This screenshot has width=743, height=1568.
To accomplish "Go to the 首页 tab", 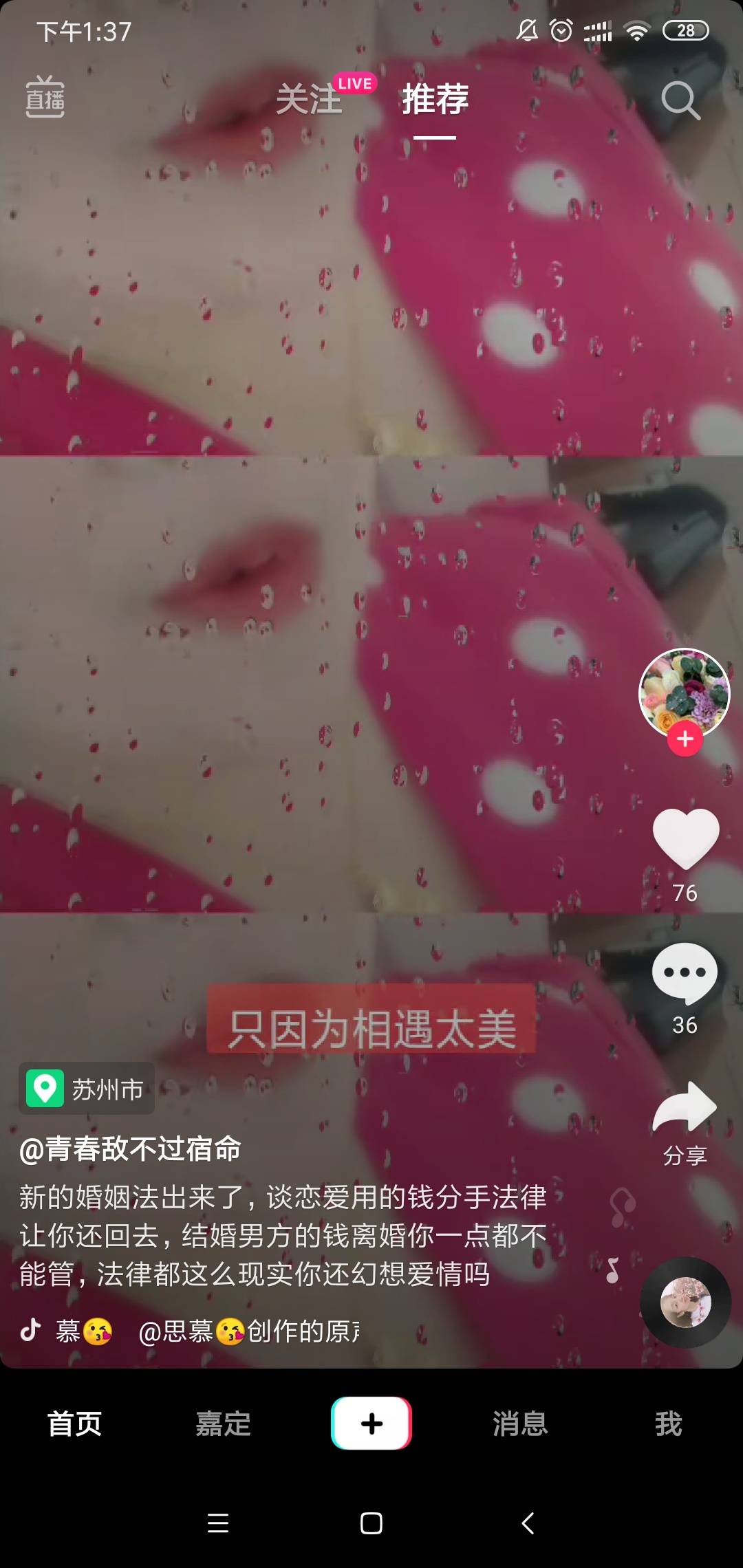I will click(x=74, y=1424).
